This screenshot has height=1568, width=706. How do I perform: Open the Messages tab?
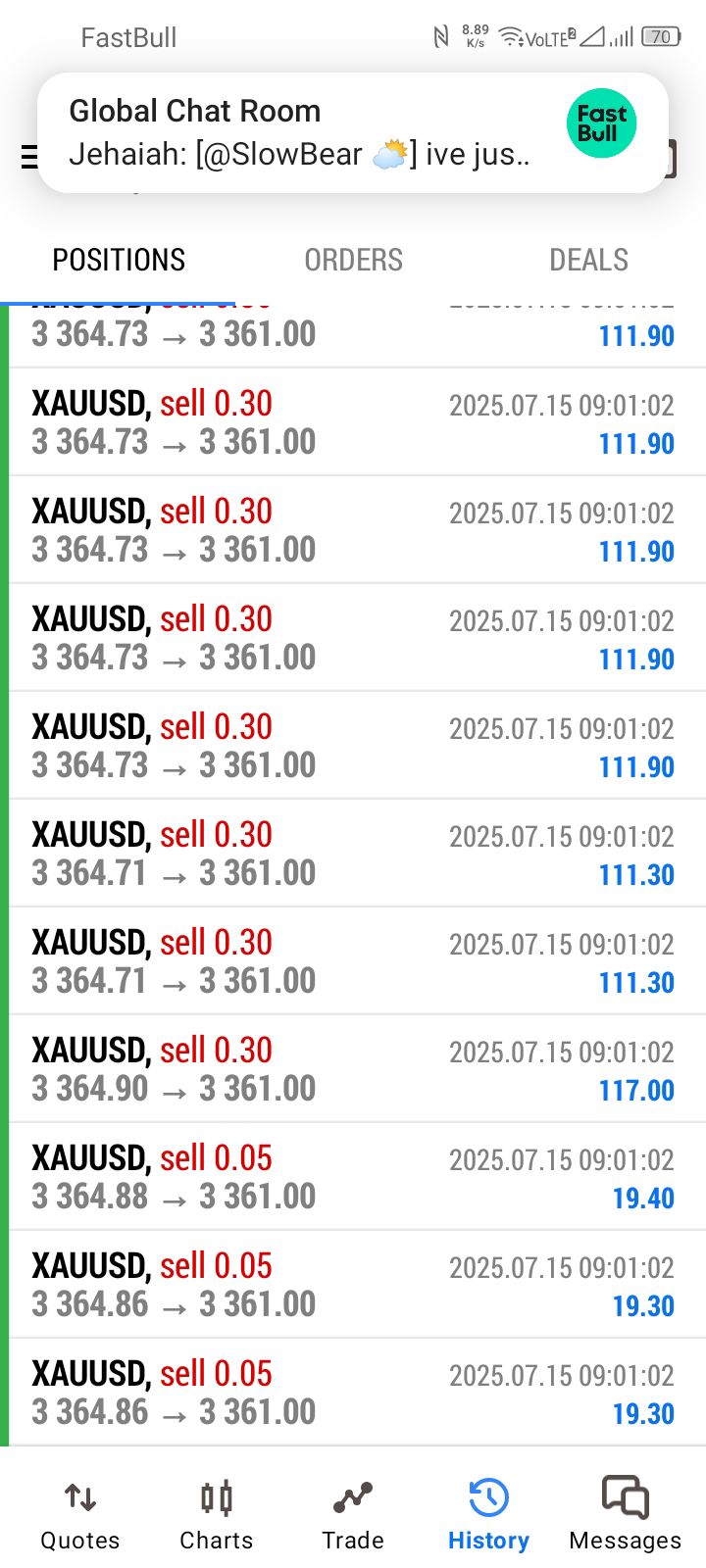[625, 1515]
